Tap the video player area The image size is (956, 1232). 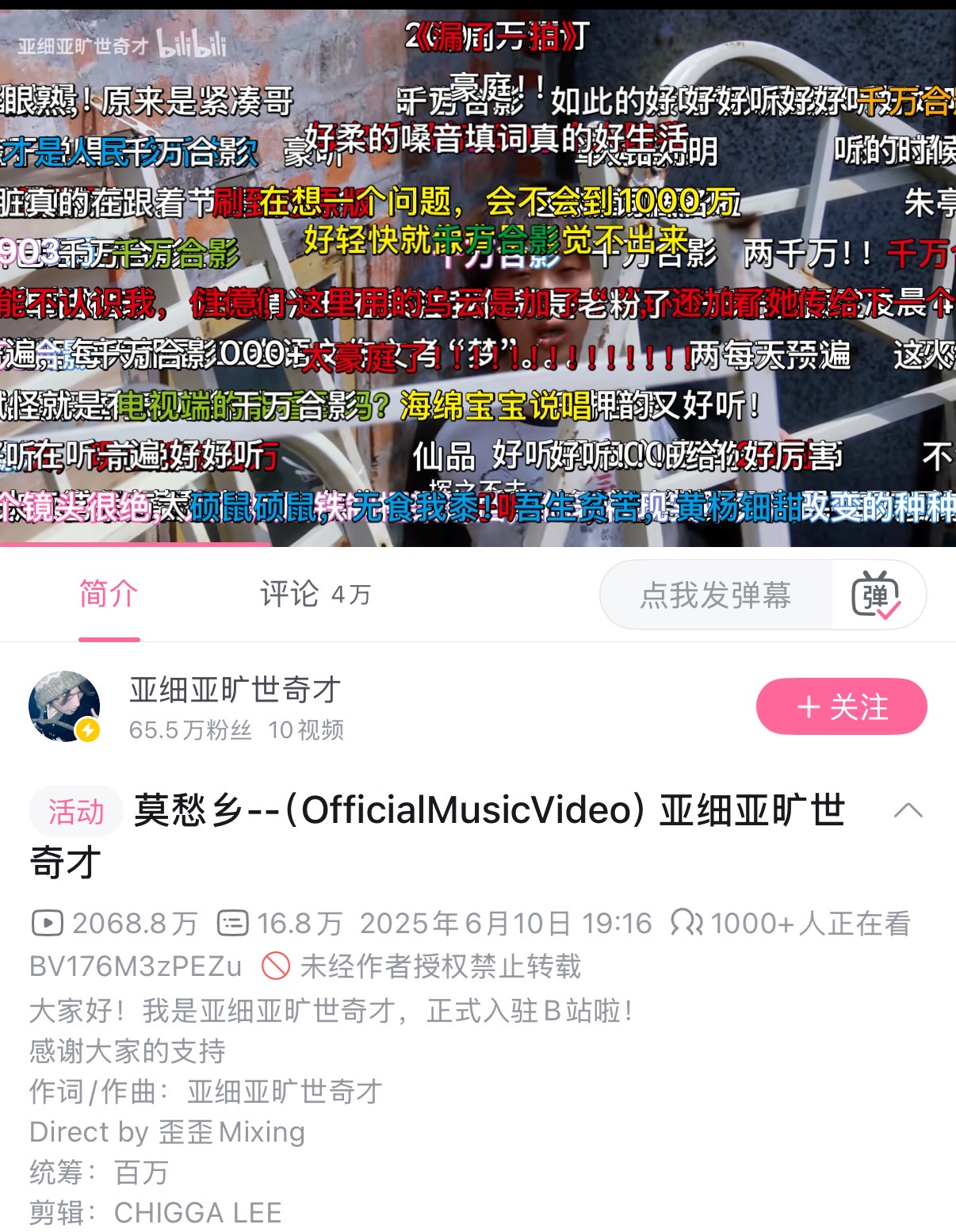point(478,277)
